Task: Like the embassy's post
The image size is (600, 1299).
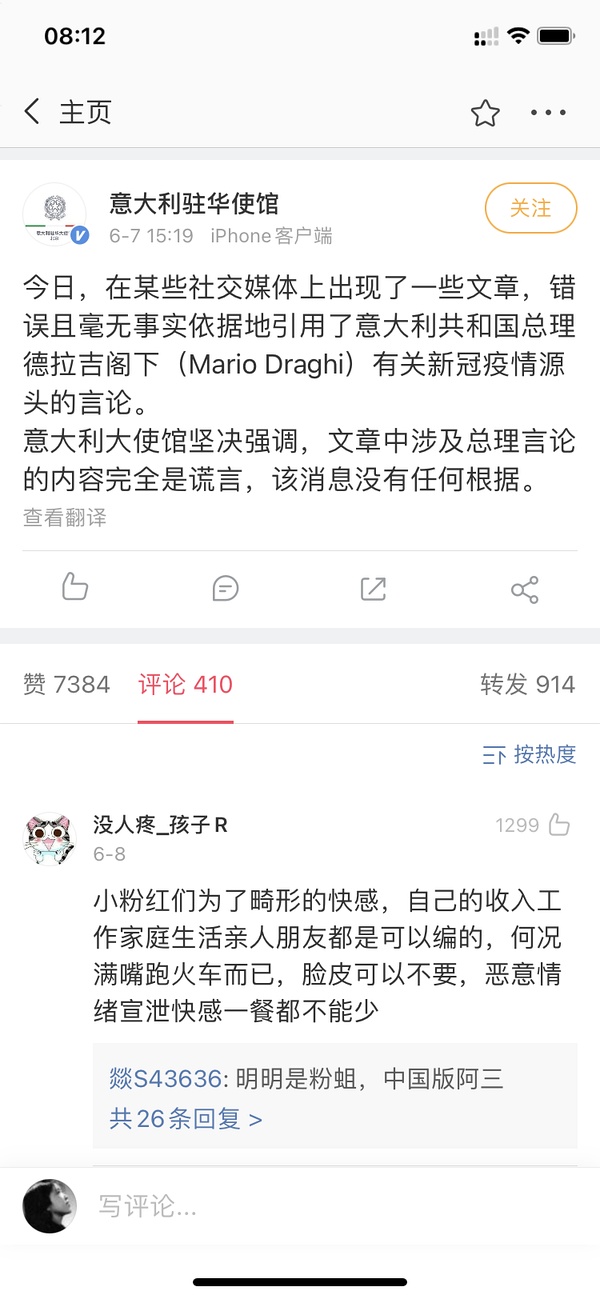Action: pos(75,588)
